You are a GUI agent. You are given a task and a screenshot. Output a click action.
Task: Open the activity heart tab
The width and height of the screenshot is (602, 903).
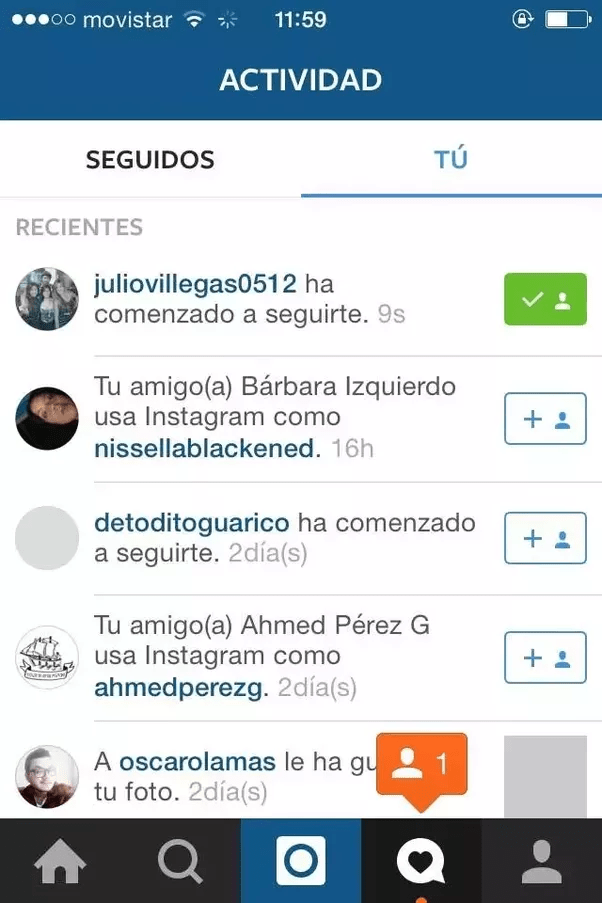(421, 862)
